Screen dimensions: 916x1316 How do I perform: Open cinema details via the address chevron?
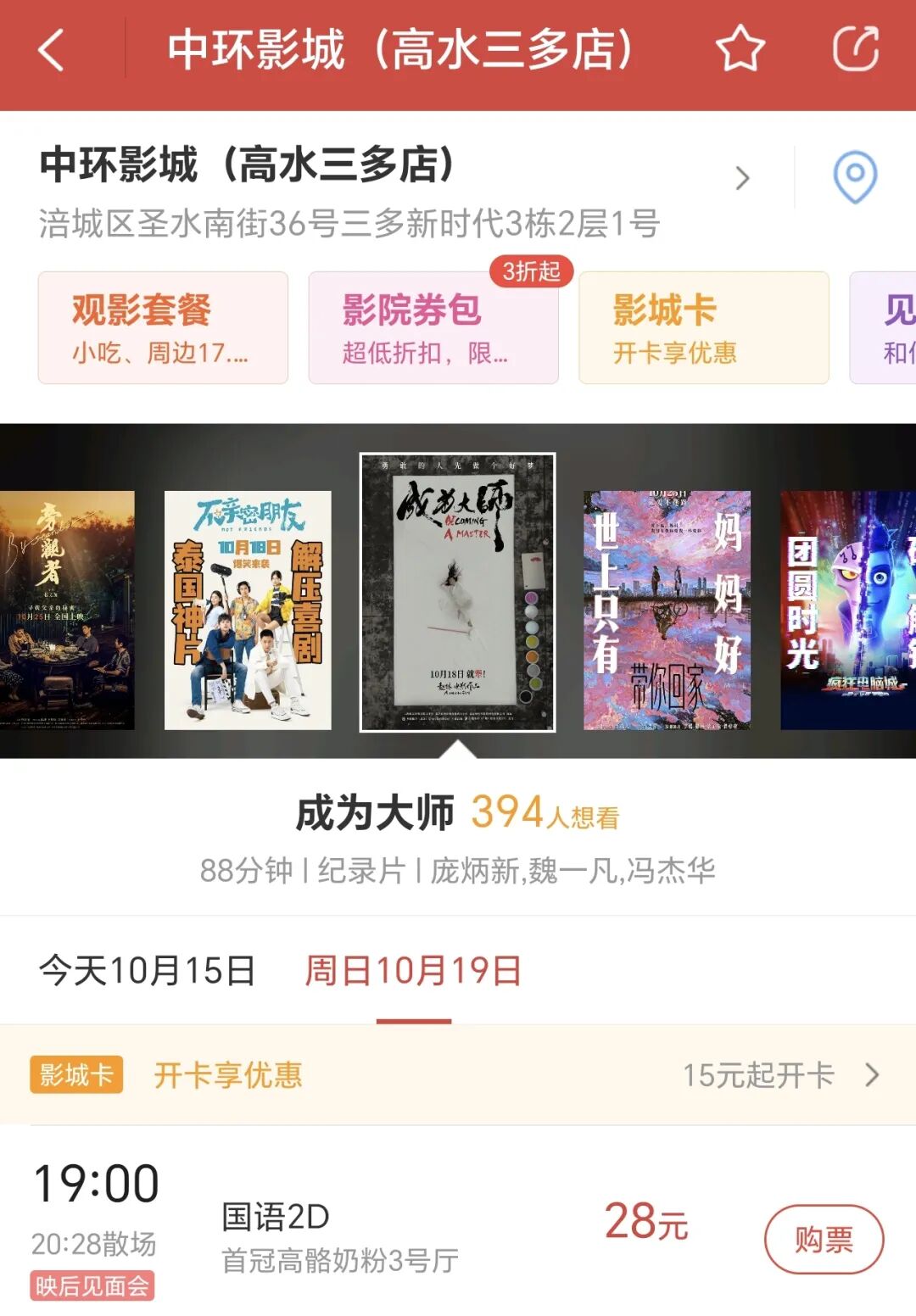click(x=742, y=178)
